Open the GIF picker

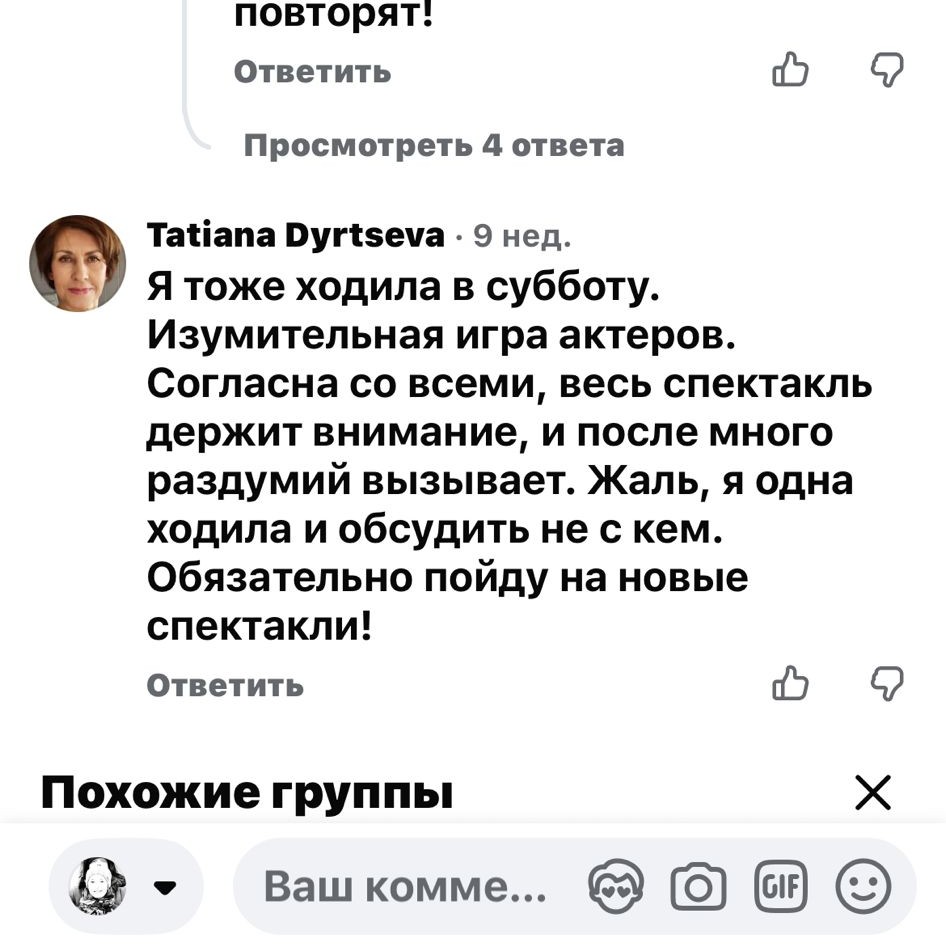[780, 886]
